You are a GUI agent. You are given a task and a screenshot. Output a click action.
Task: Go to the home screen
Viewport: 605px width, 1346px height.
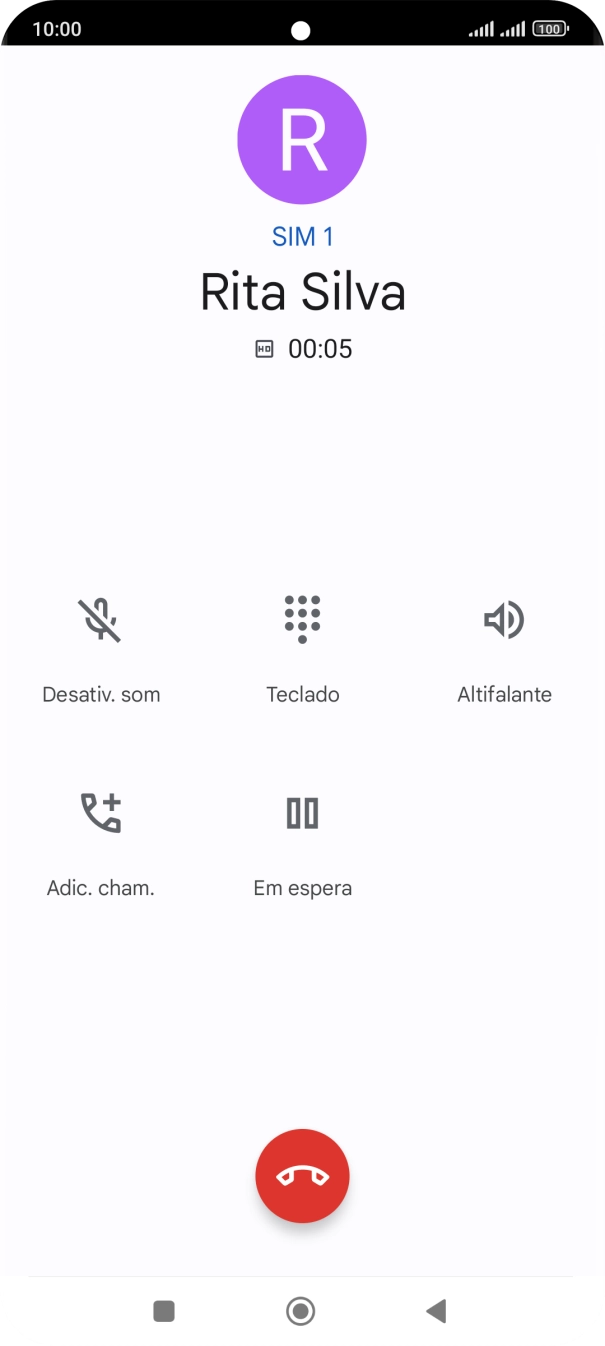coord(301,1311)
